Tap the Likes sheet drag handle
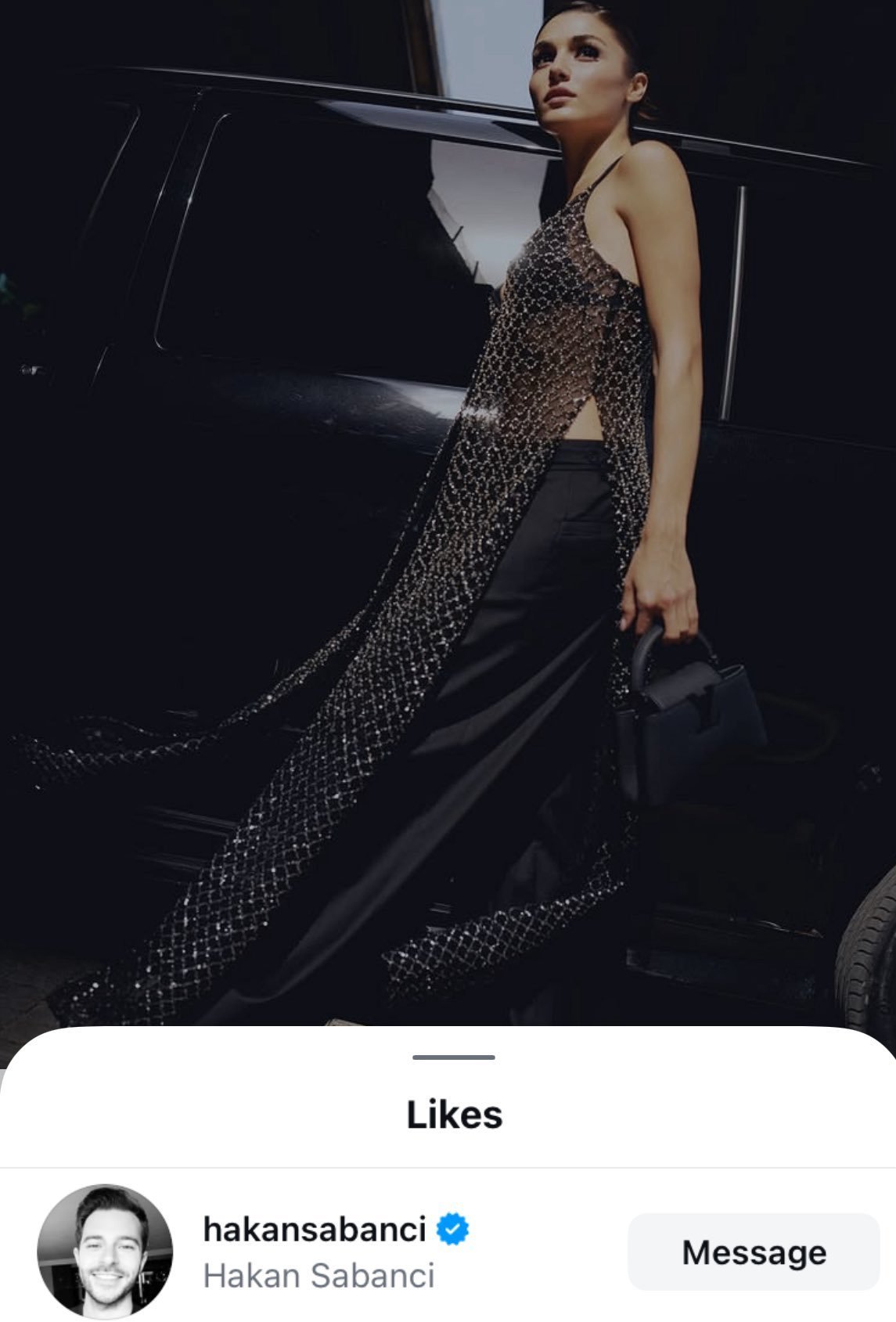The height and width of the screenshot is (1322, 896). [x=453, y=1057]
